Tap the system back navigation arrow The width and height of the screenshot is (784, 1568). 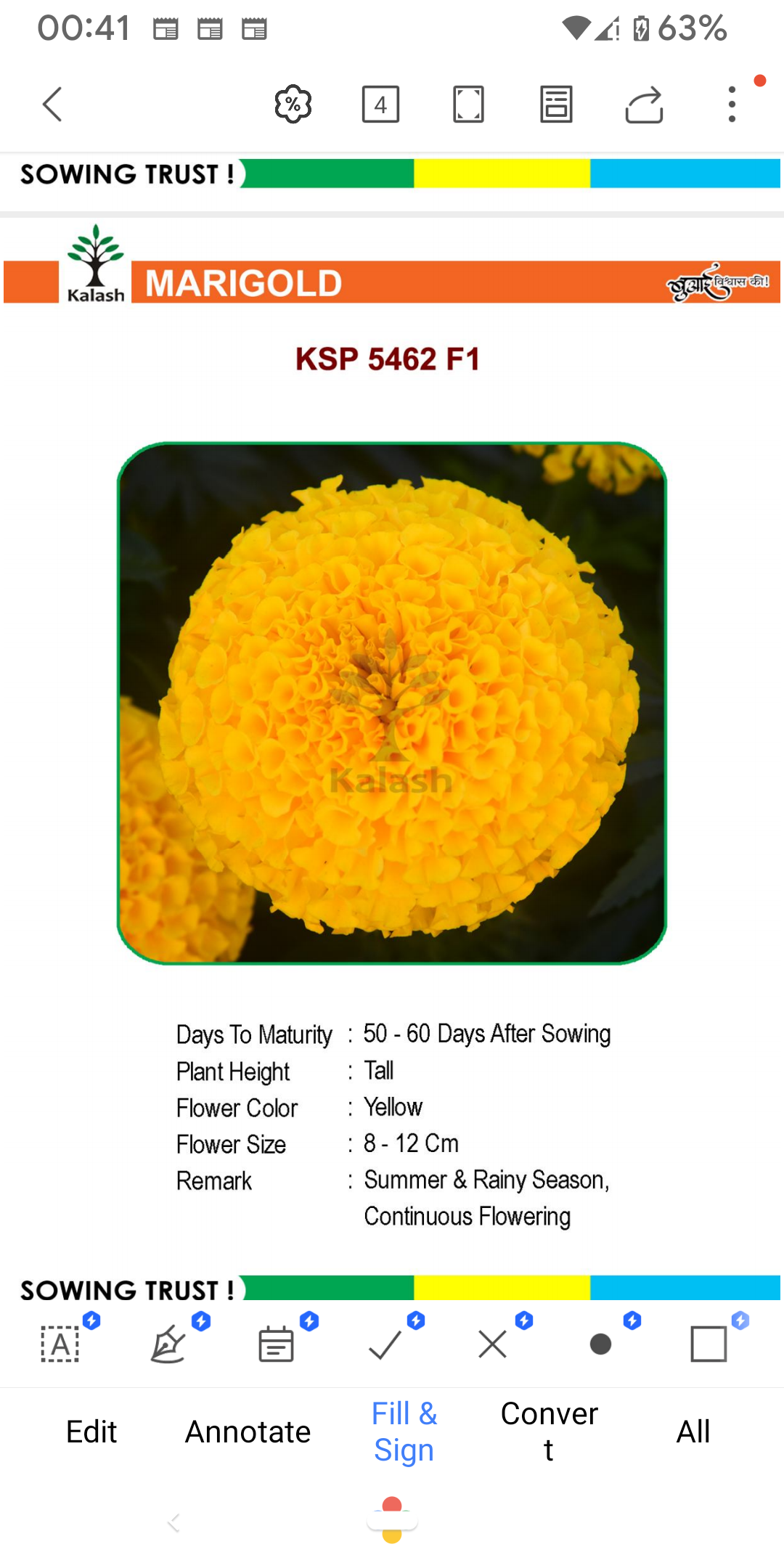tap(173, 1522)
